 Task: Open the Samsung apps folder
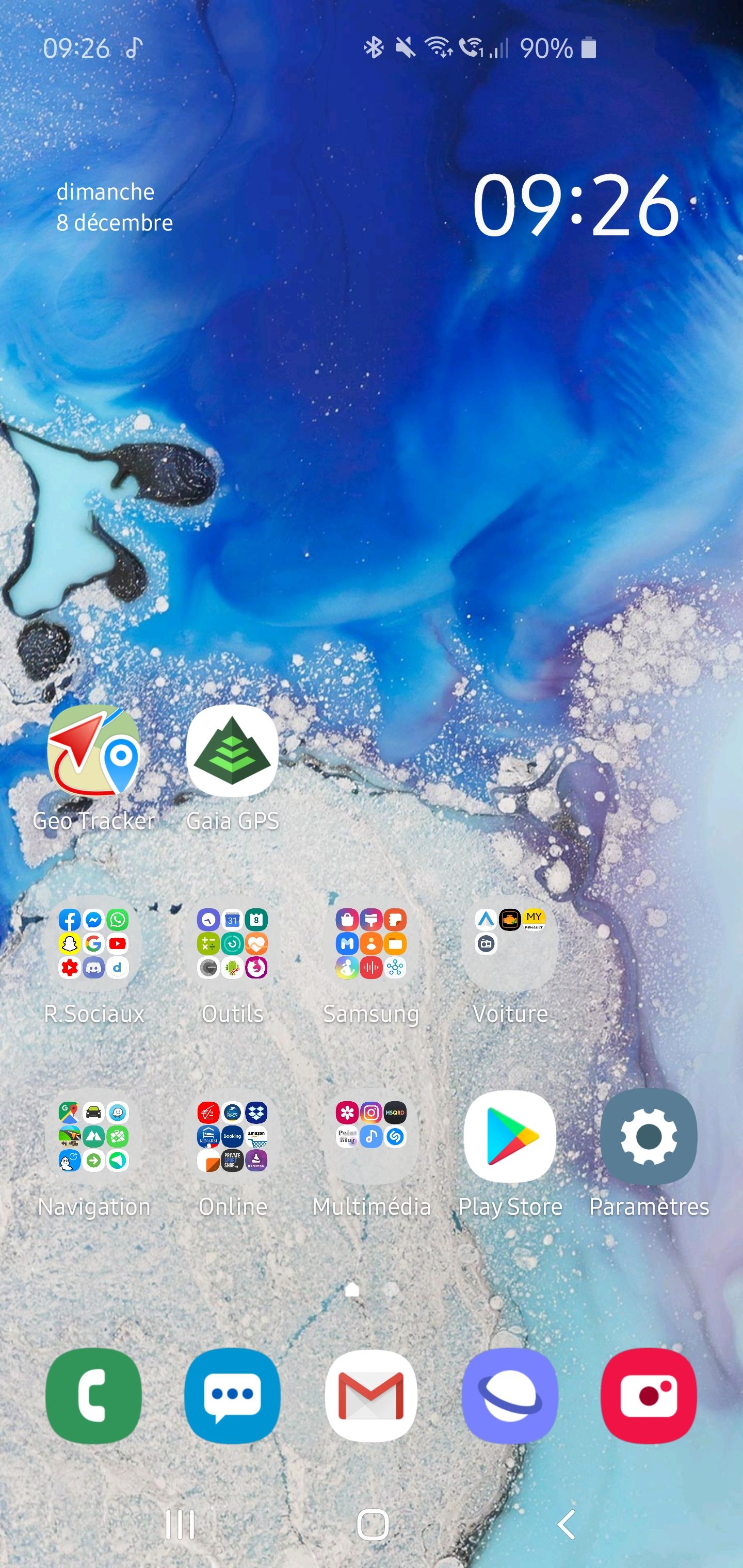tap(371, 943)
